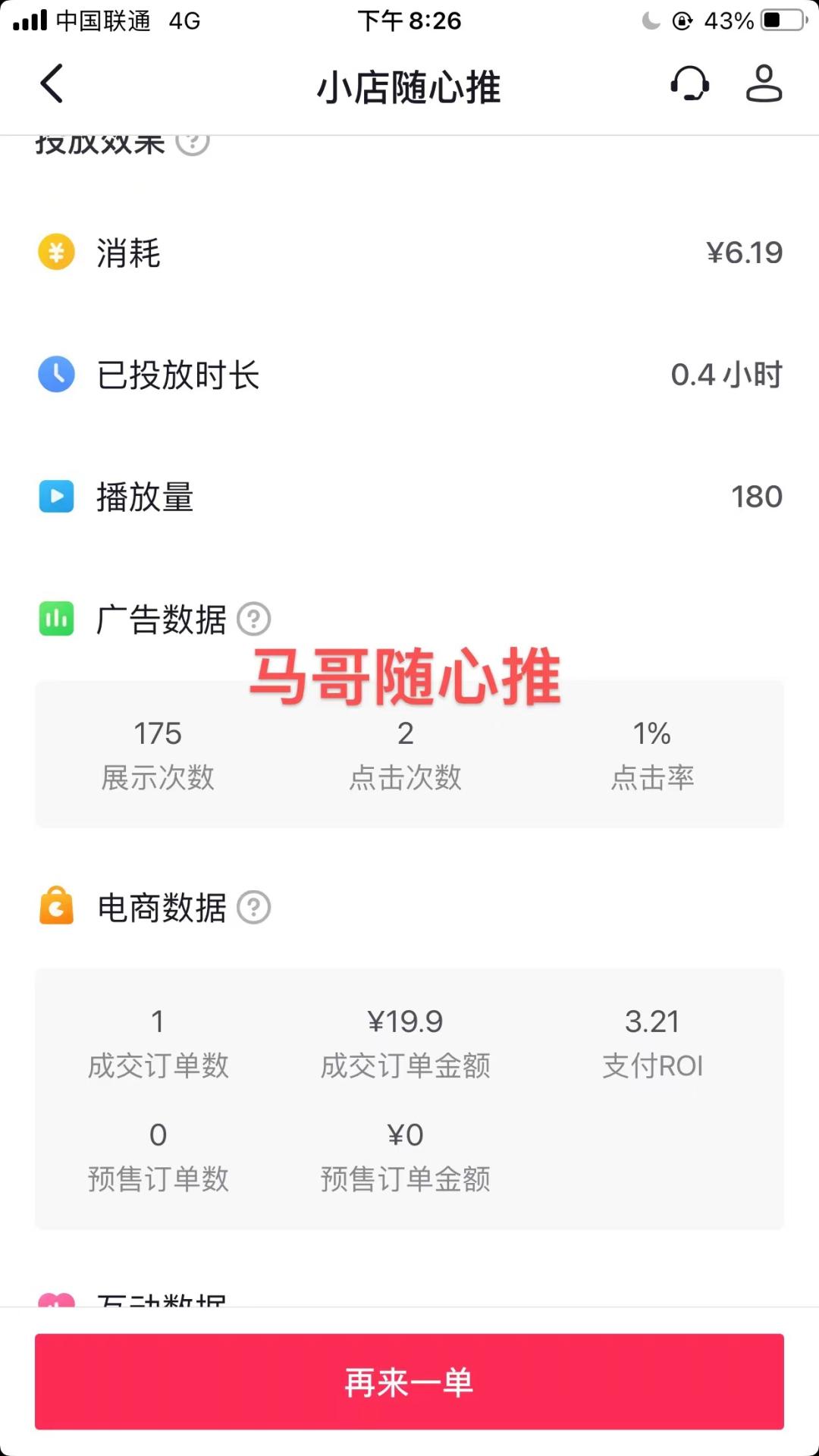
Task: Select the orange bag icon for 电商数据
Action: [x=56, y=907]
